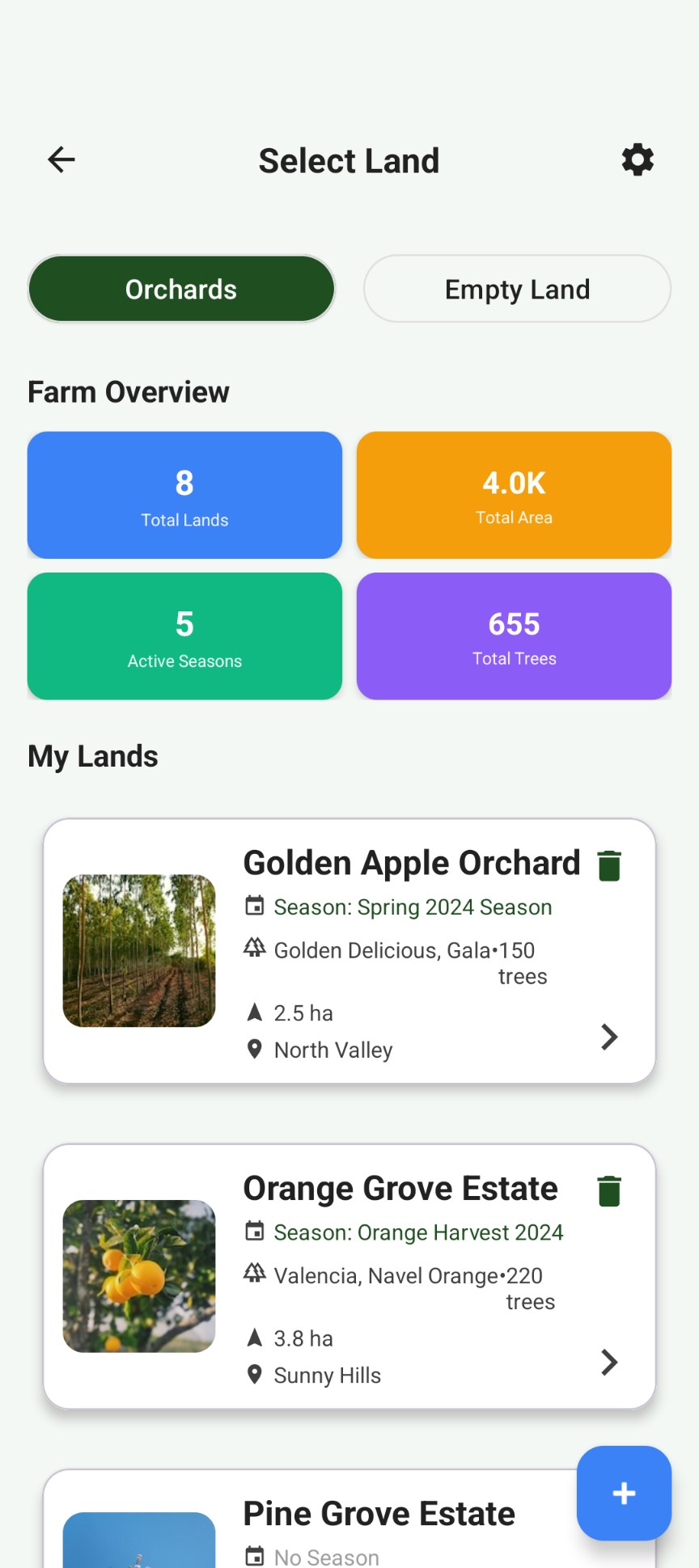Add a new land with the plus button

623,1494
